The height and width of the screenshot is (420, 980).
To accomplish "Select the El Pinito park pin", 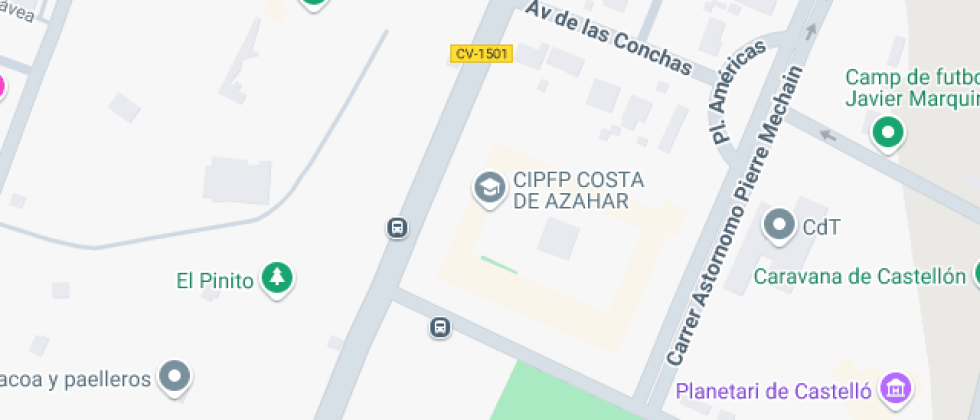I will pos(277,278).
